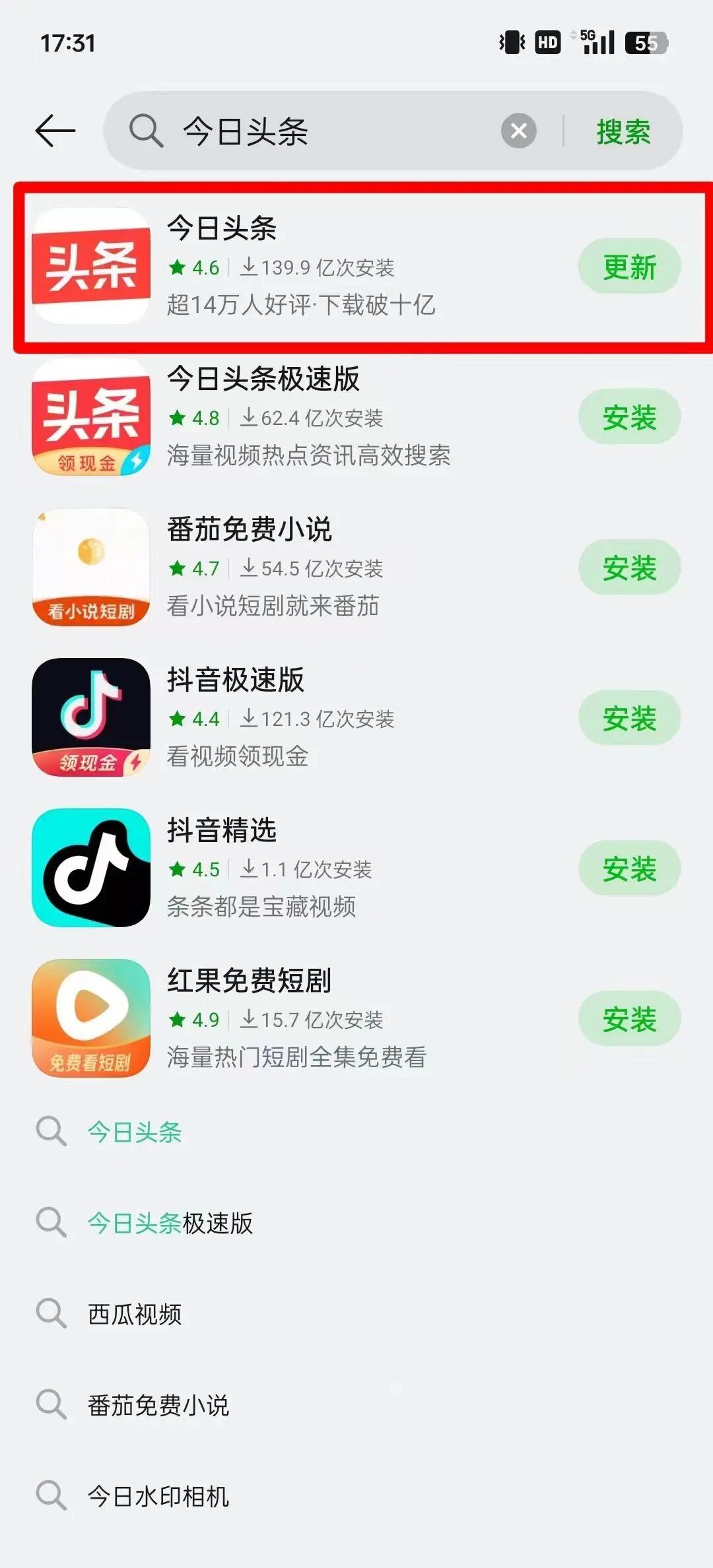Install 抖音极速版 via its 安装 button
Screen dimensions: 713x1568
(629, 718)
